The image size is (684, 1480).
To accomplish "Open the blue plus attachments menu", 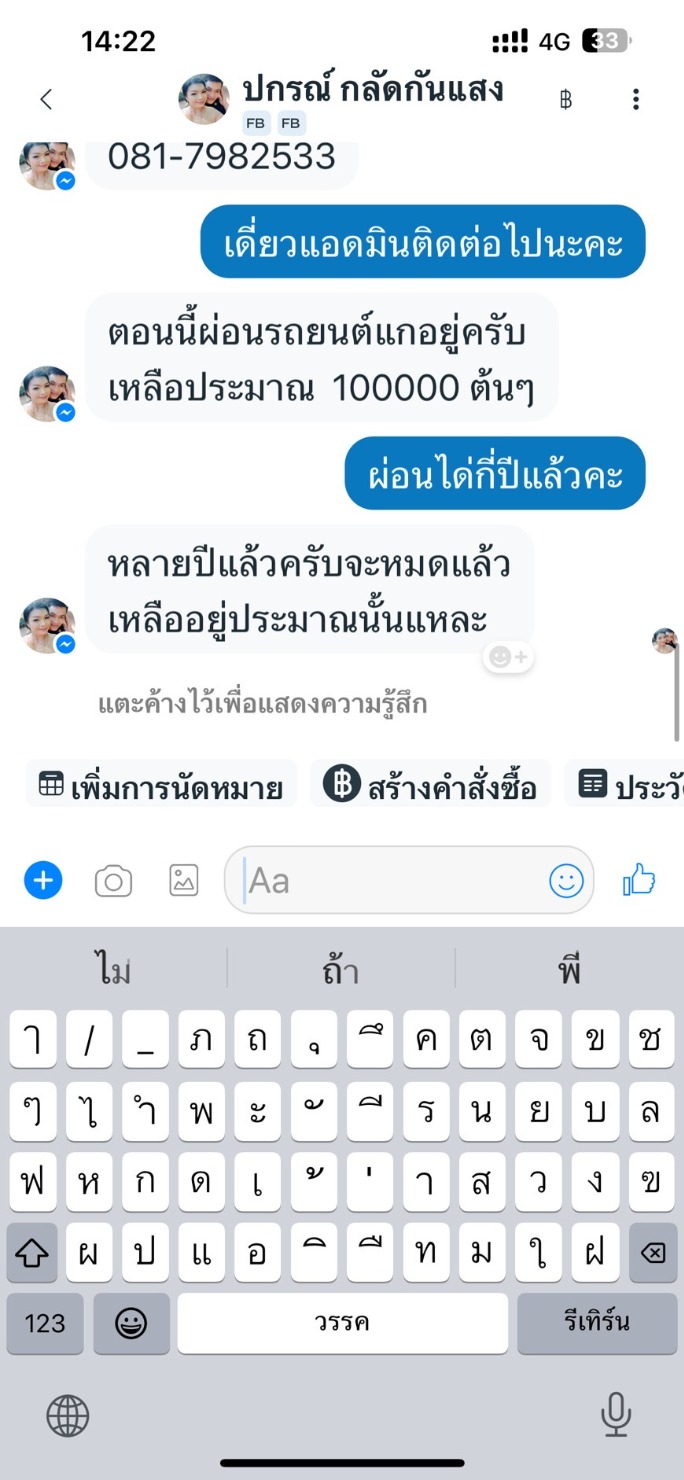I will [x=43, y=881].
